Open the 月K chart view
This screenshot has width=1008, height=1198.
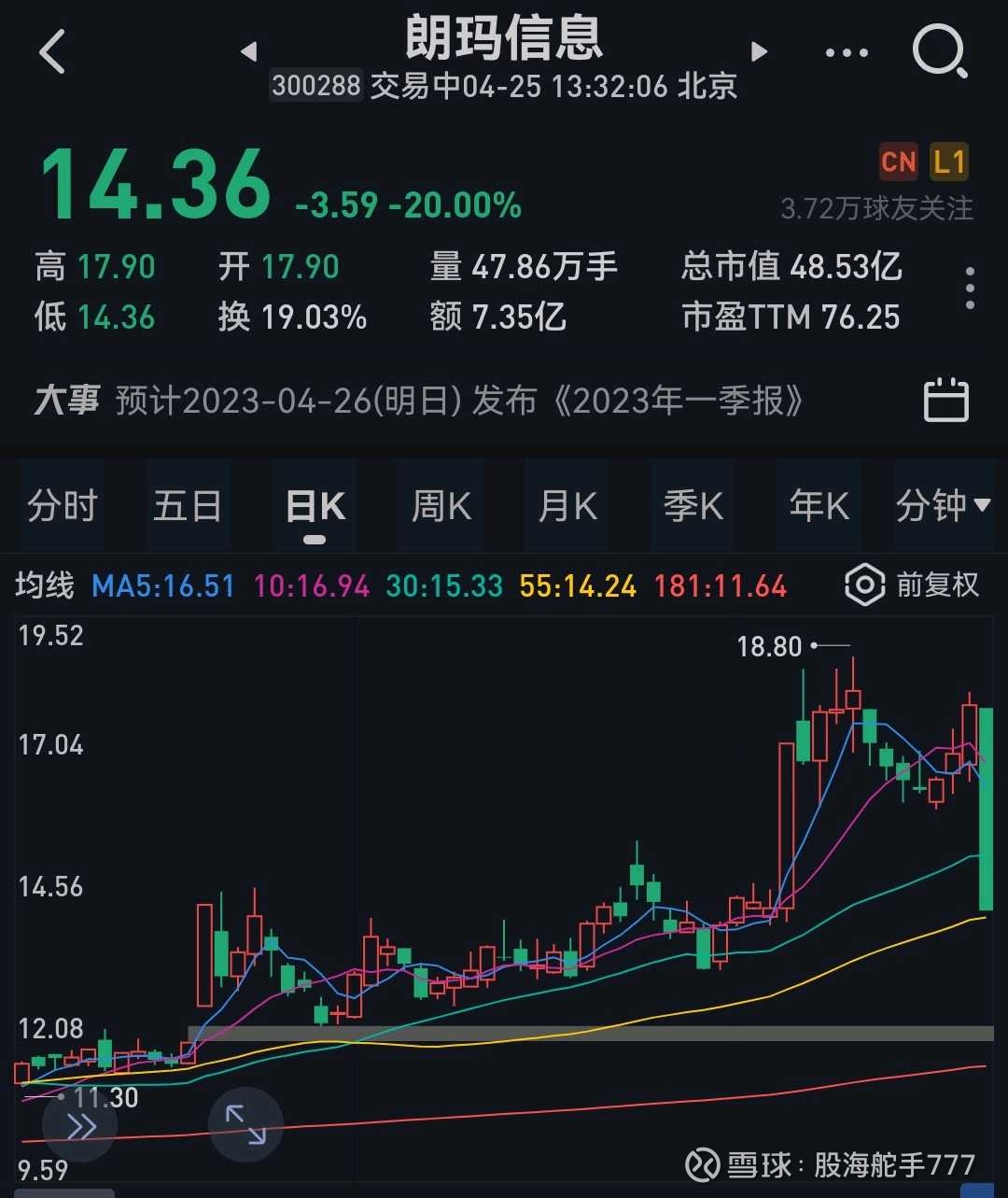(x=567, y=505)
